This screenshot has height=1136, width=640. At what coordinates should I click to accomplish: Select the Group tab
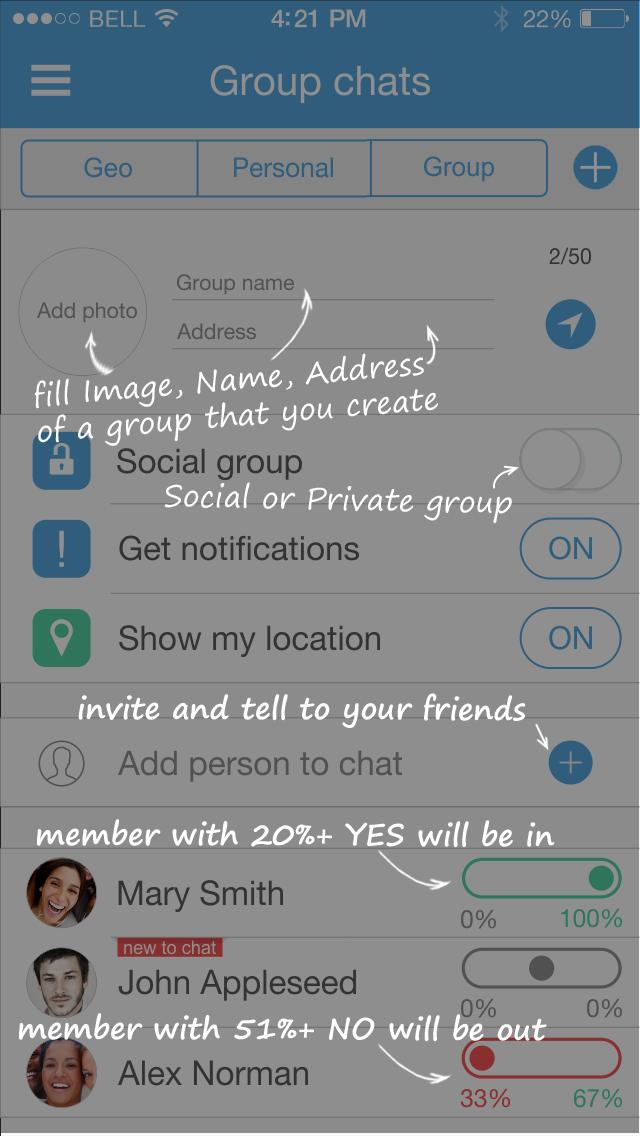[x=459, y=168]
